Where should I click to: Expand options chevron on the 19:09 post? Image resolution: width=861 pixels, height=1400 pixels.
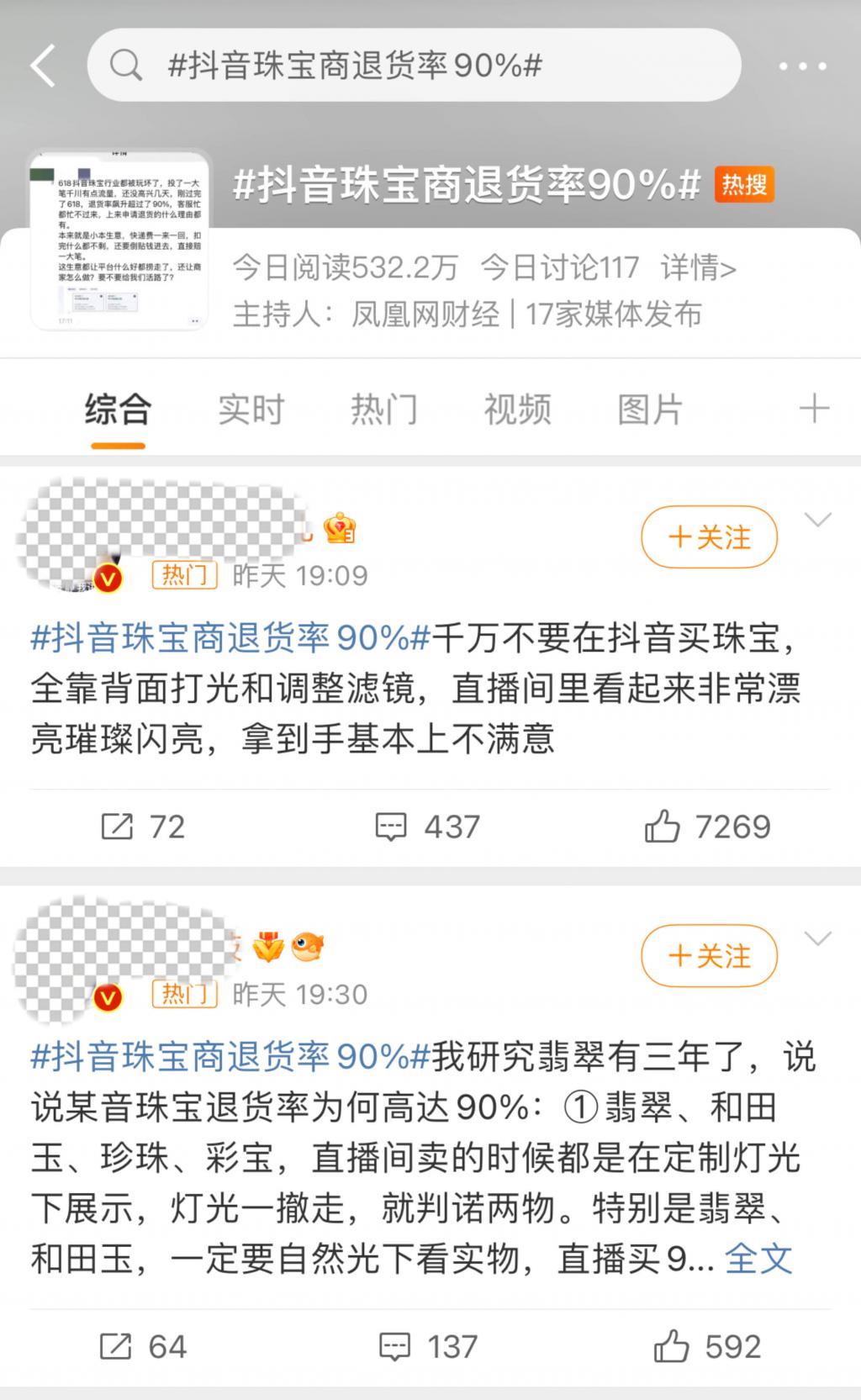point(818,520)
